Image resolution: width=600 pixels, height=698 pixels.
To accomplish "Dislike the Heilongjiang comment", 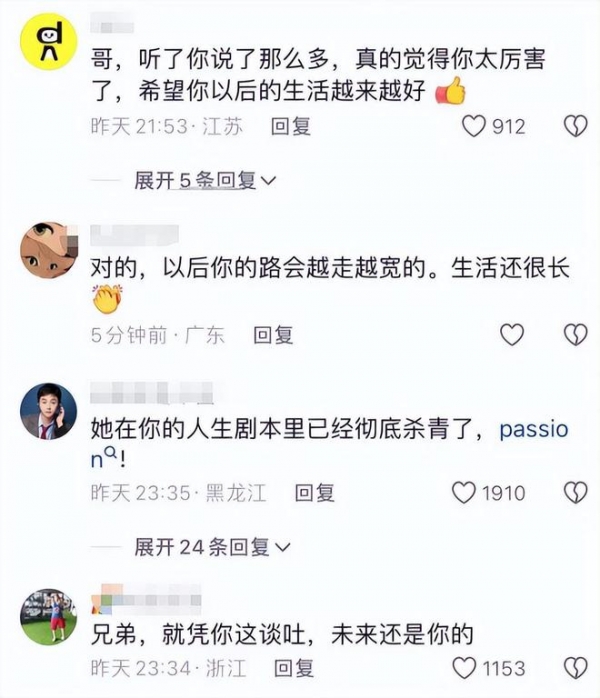I will pyautogui.click(x=574, y=492).
